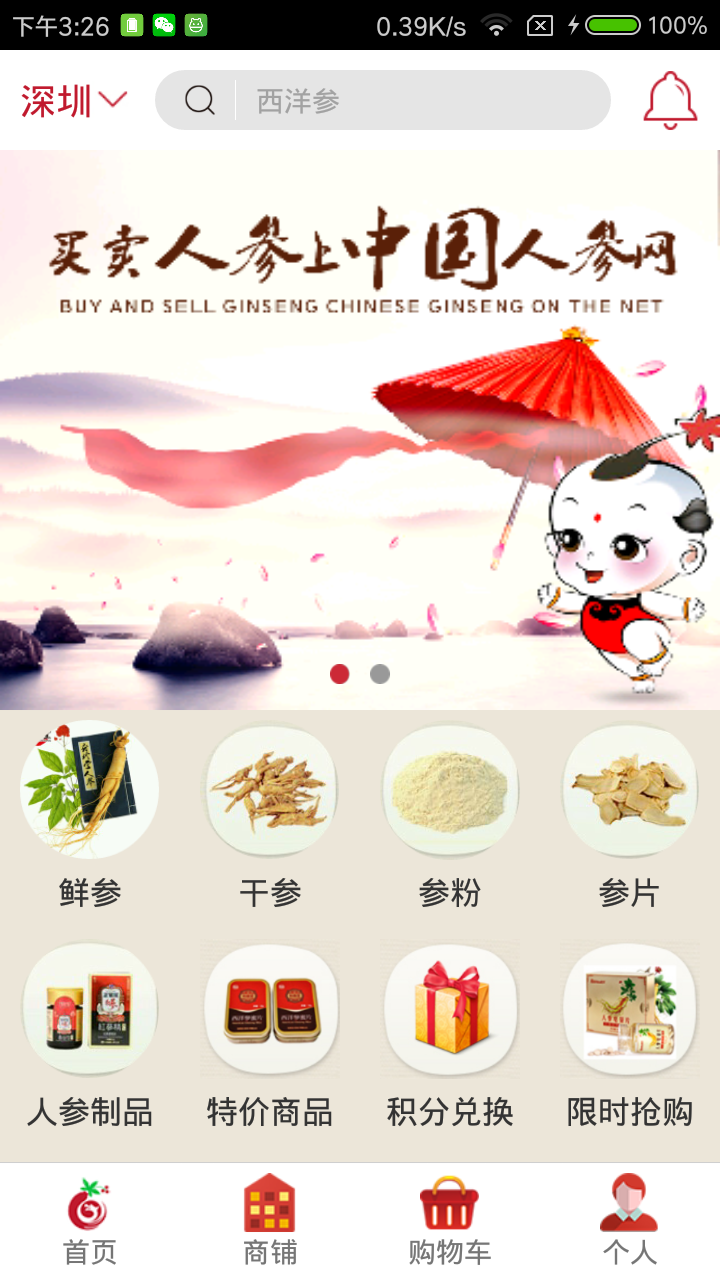Select the second carousel indicator dot

(x=379, y=674)
